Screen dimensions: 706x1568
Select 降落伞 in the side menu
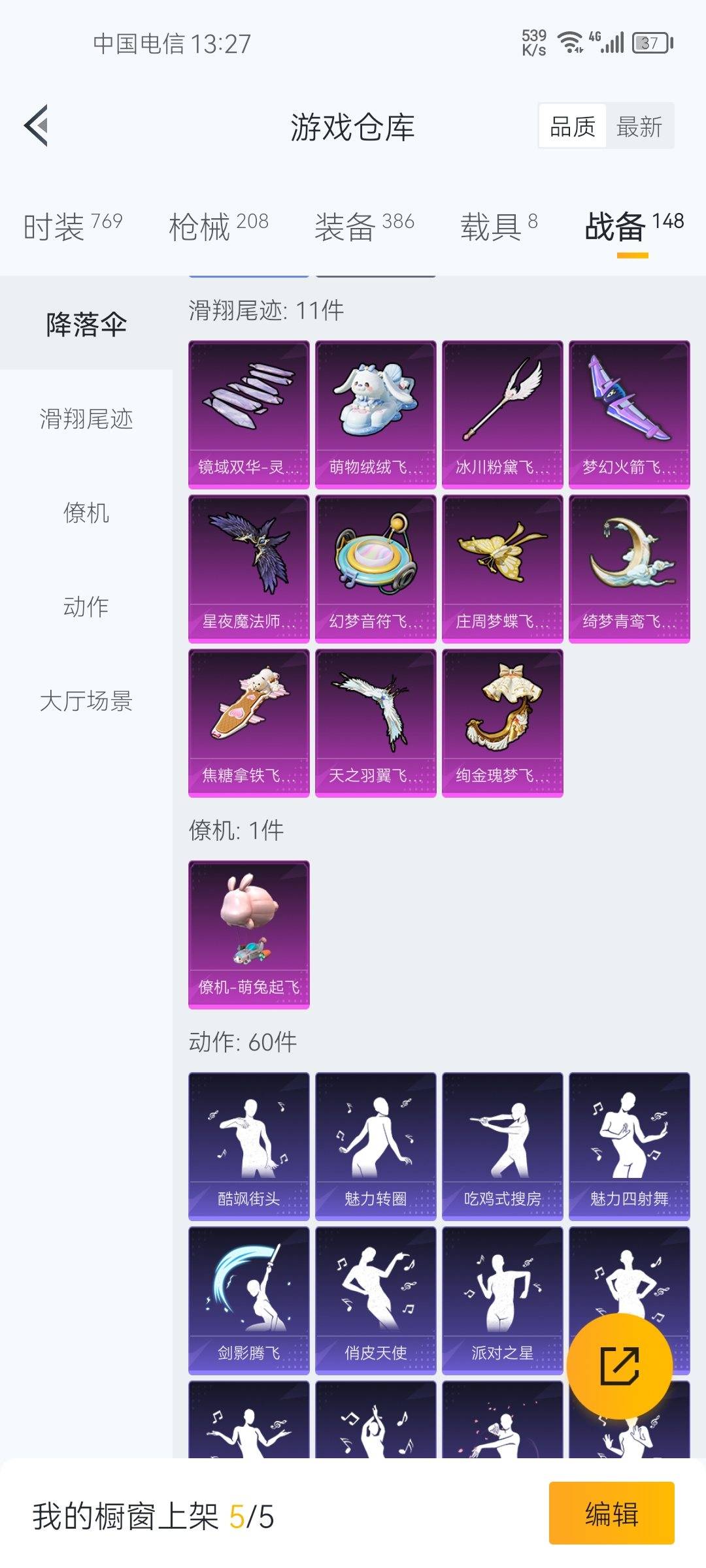click(x=86, y=323)
